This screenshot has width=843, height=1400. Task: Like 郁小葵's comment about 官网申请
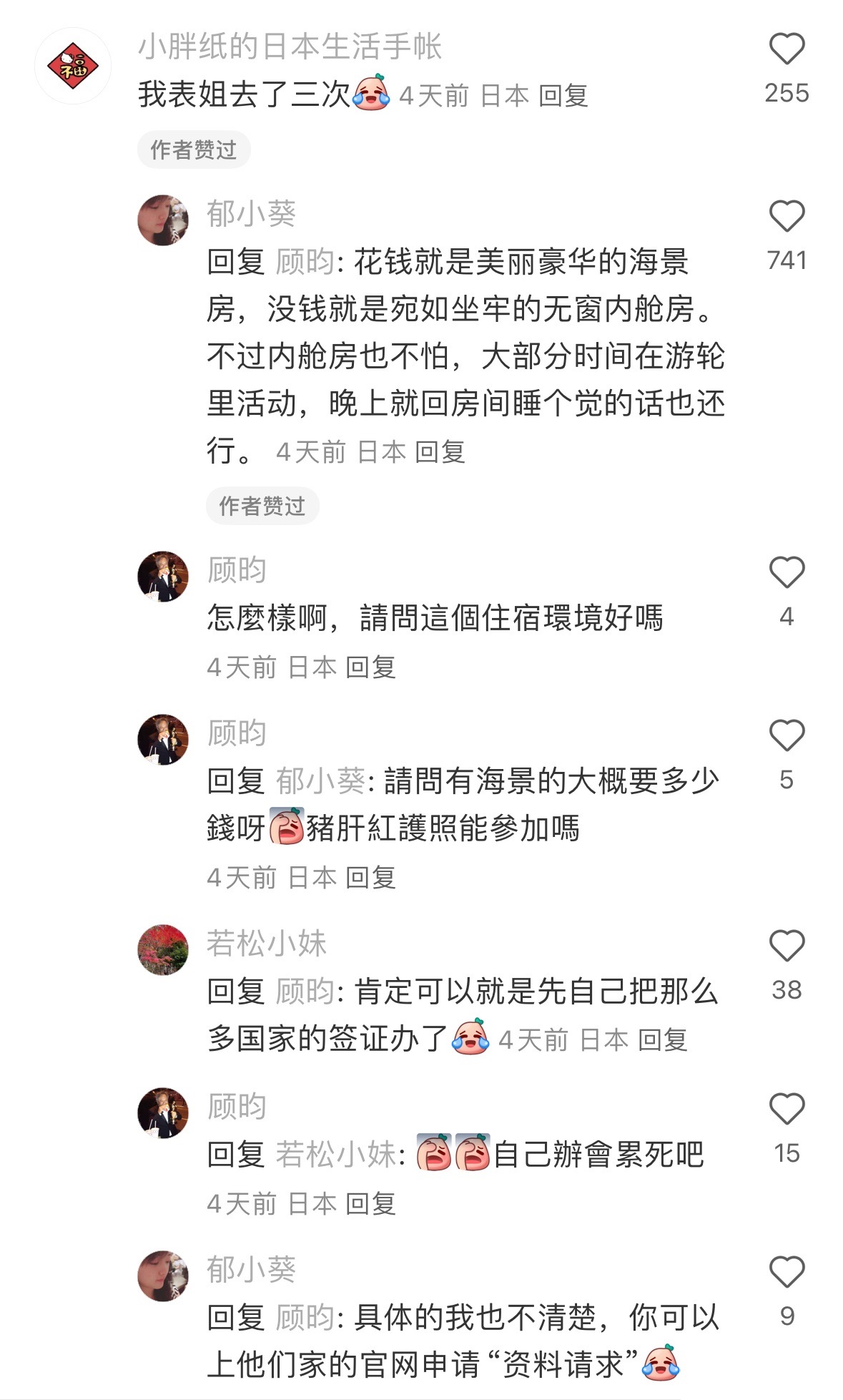click(x=787, y=1273)
